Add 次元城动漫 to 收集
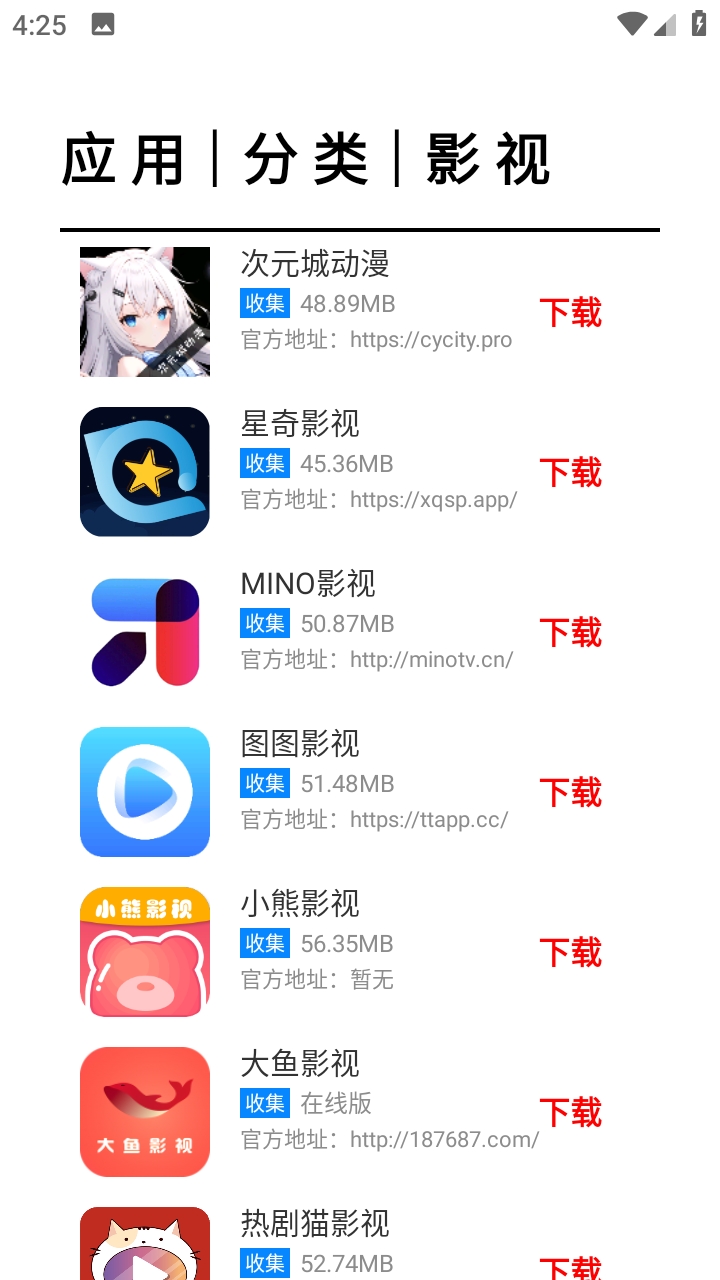This screenshot has width=720, height=1280. tap(265, 303)
